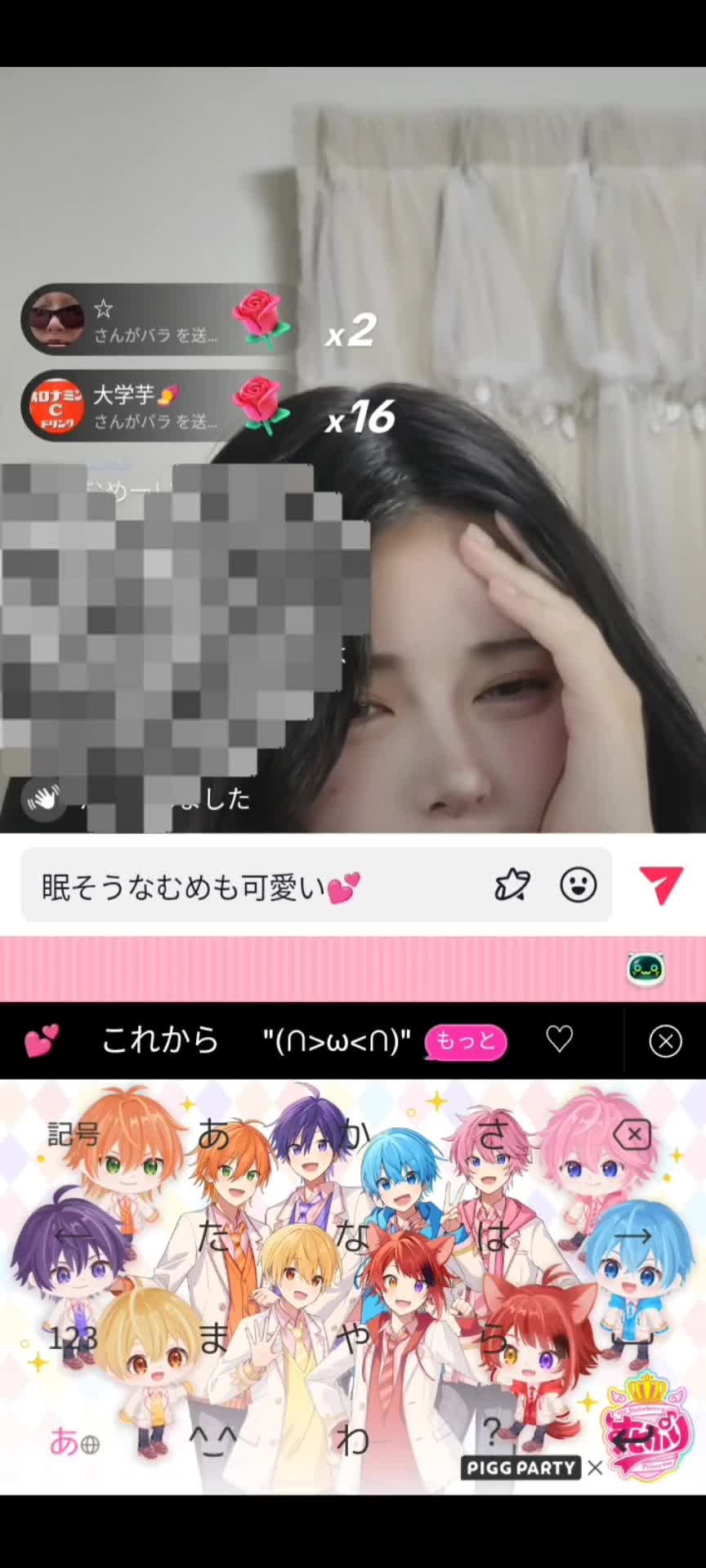Switch keyboard to 123 numbers
This screenshot has width=706, height=1568.
73,1337
